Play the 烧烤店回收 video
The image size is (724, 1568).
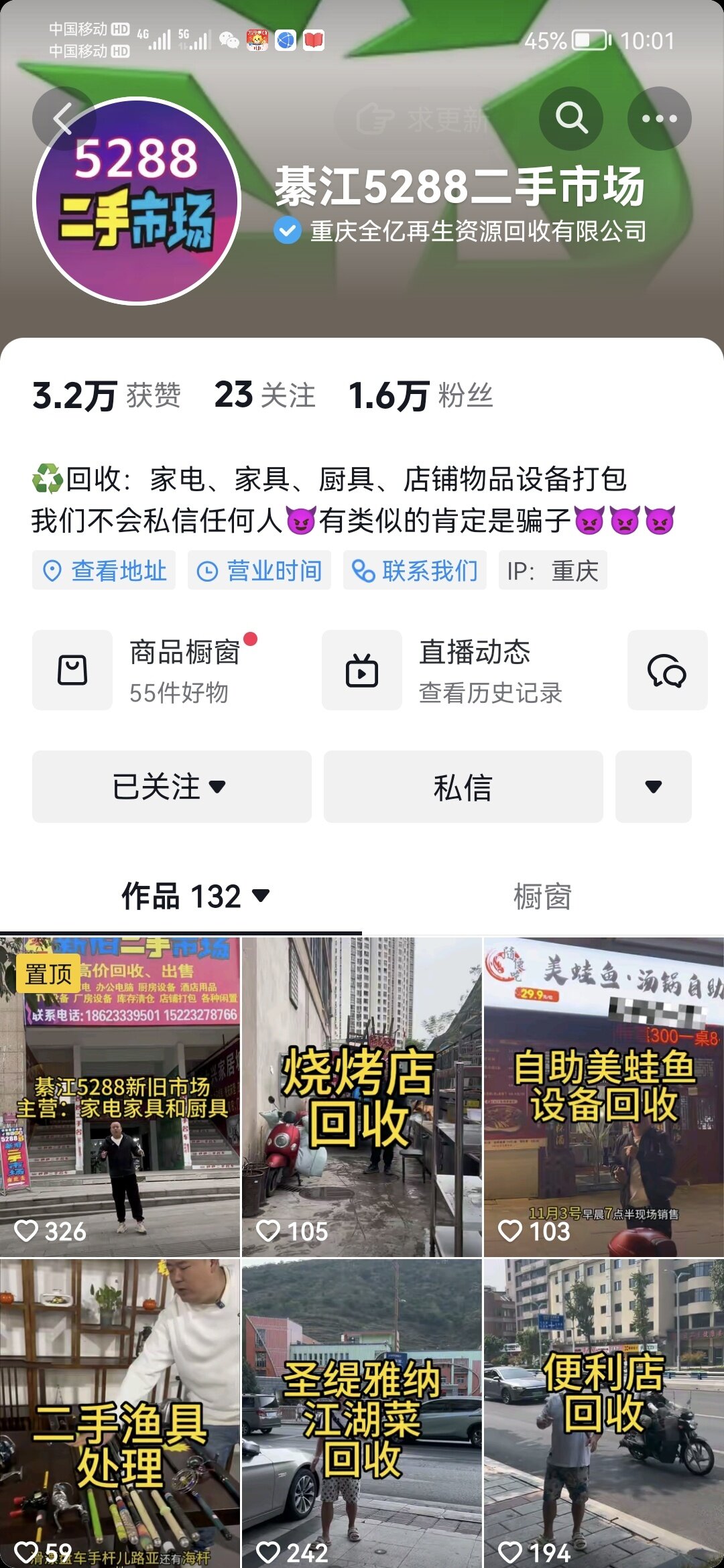point(361,1097)
